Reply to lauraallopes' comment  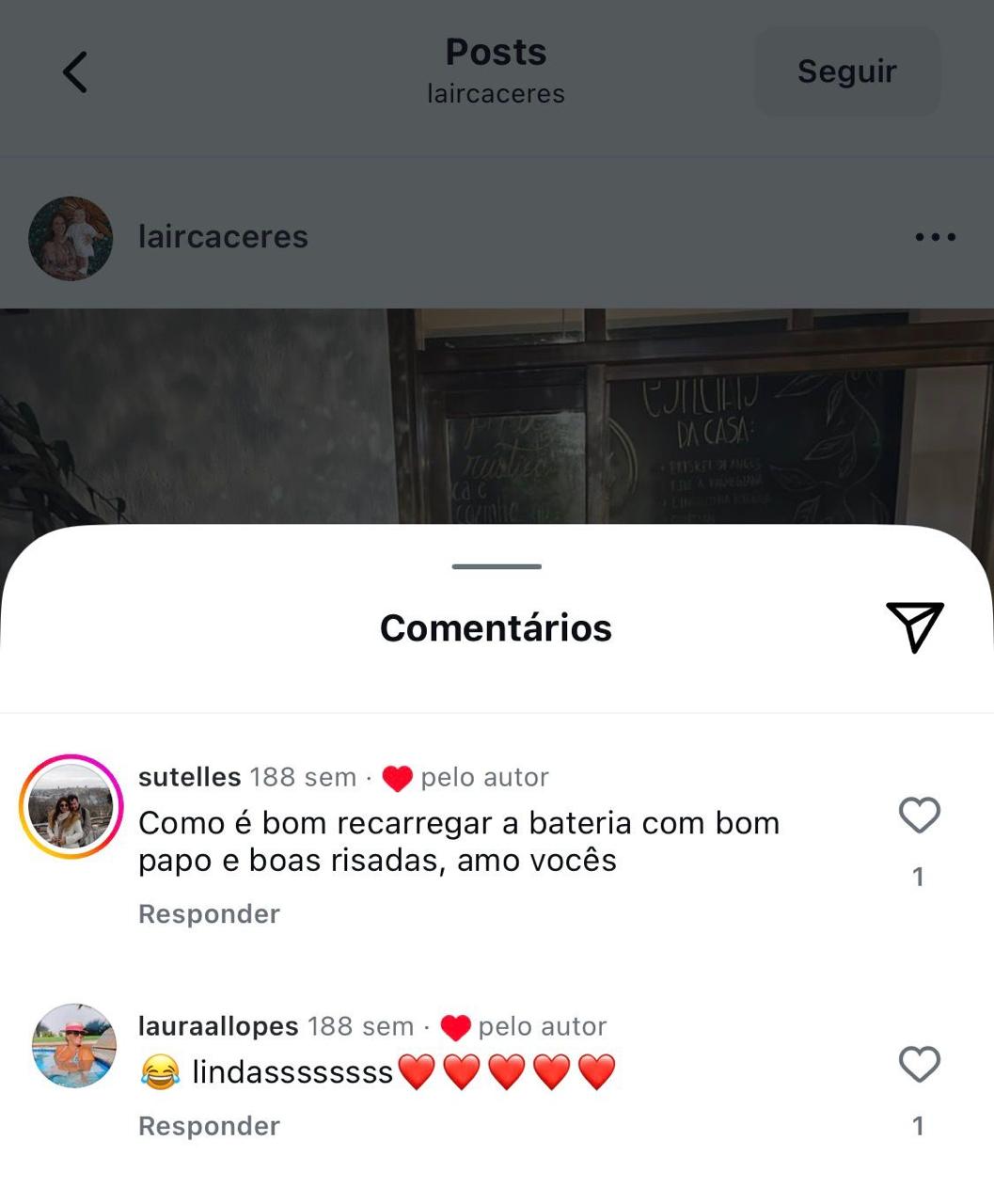(x=209, y=1126)
